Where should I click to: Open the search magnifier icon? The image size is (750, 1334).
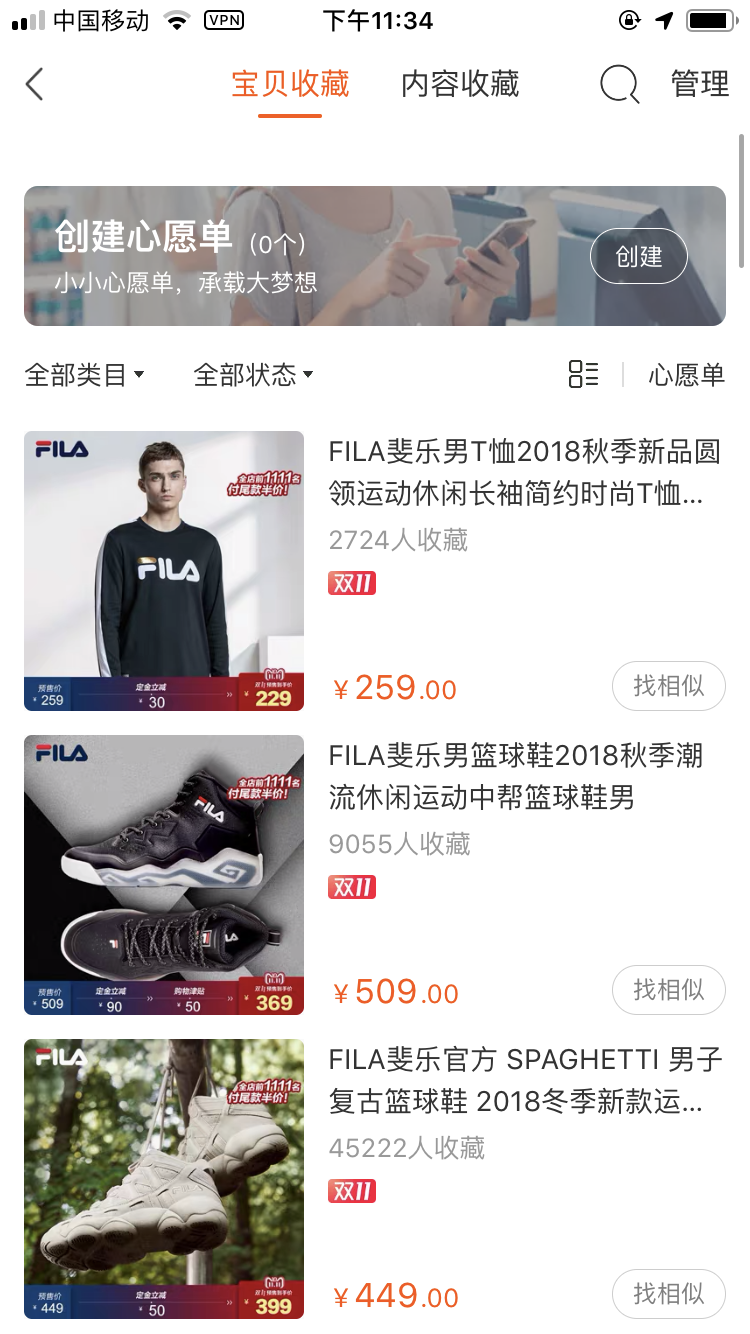pyautogui.click(x=619, y=85)
